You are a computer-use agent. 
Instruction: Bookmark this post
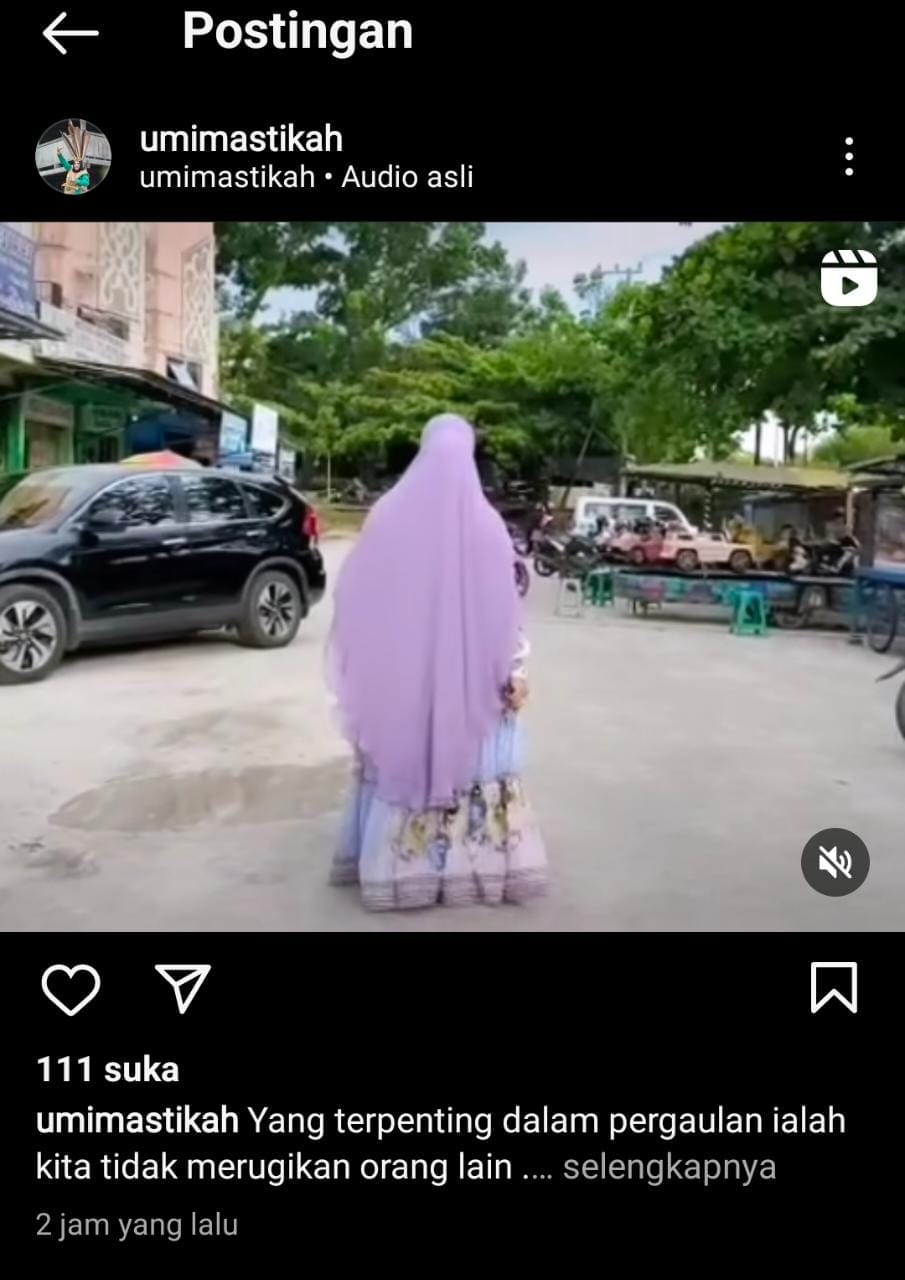pos(833,988)
